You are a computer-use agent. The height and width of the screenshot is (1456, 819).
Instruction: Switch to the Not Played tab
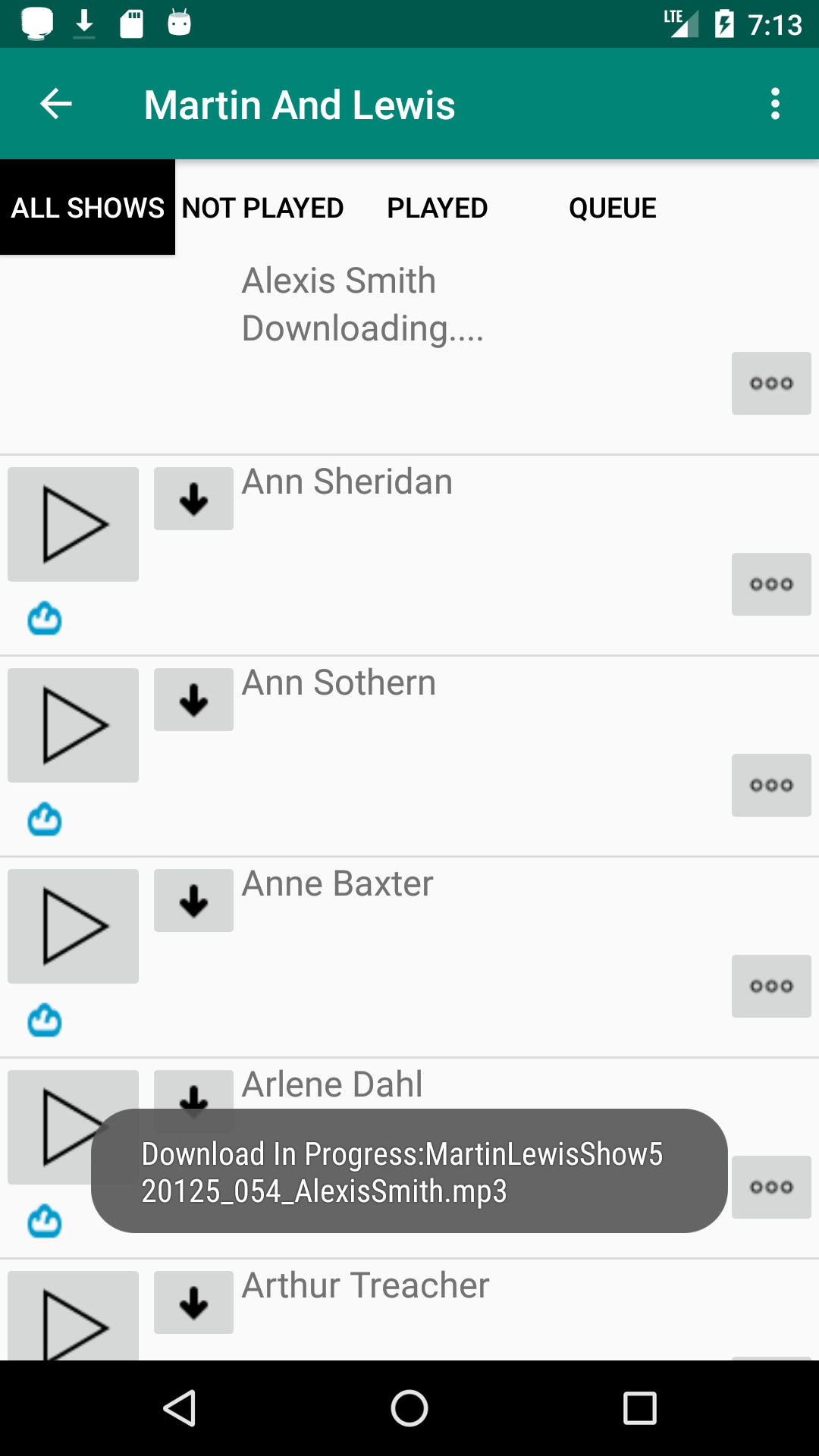262,208
